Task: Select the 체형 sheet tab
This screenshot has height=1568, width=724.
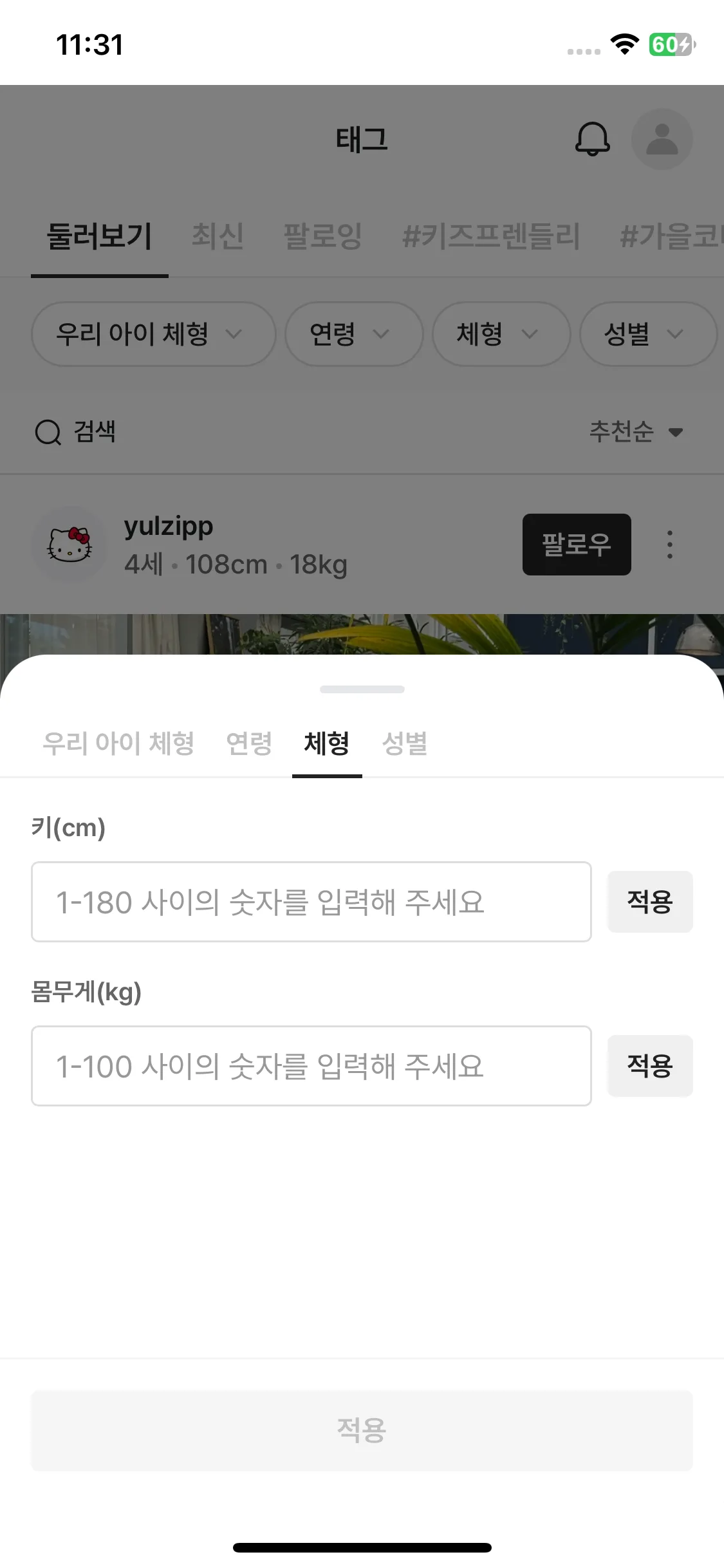Action: click(327, 743)
